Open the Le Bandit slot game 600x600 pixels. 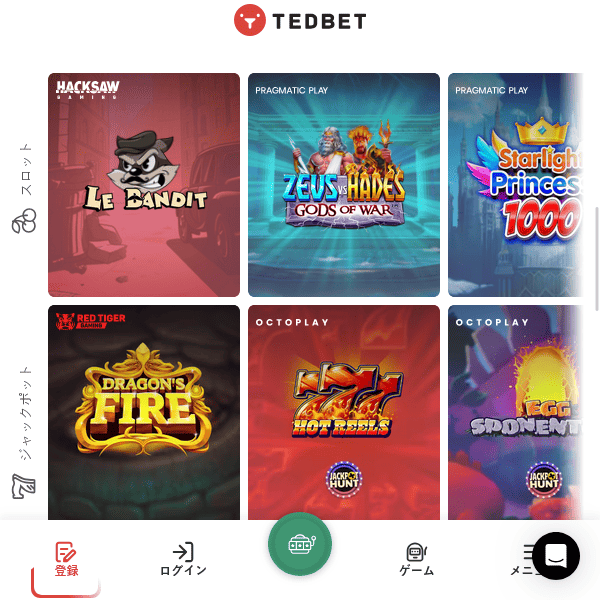tap(144, 185)
